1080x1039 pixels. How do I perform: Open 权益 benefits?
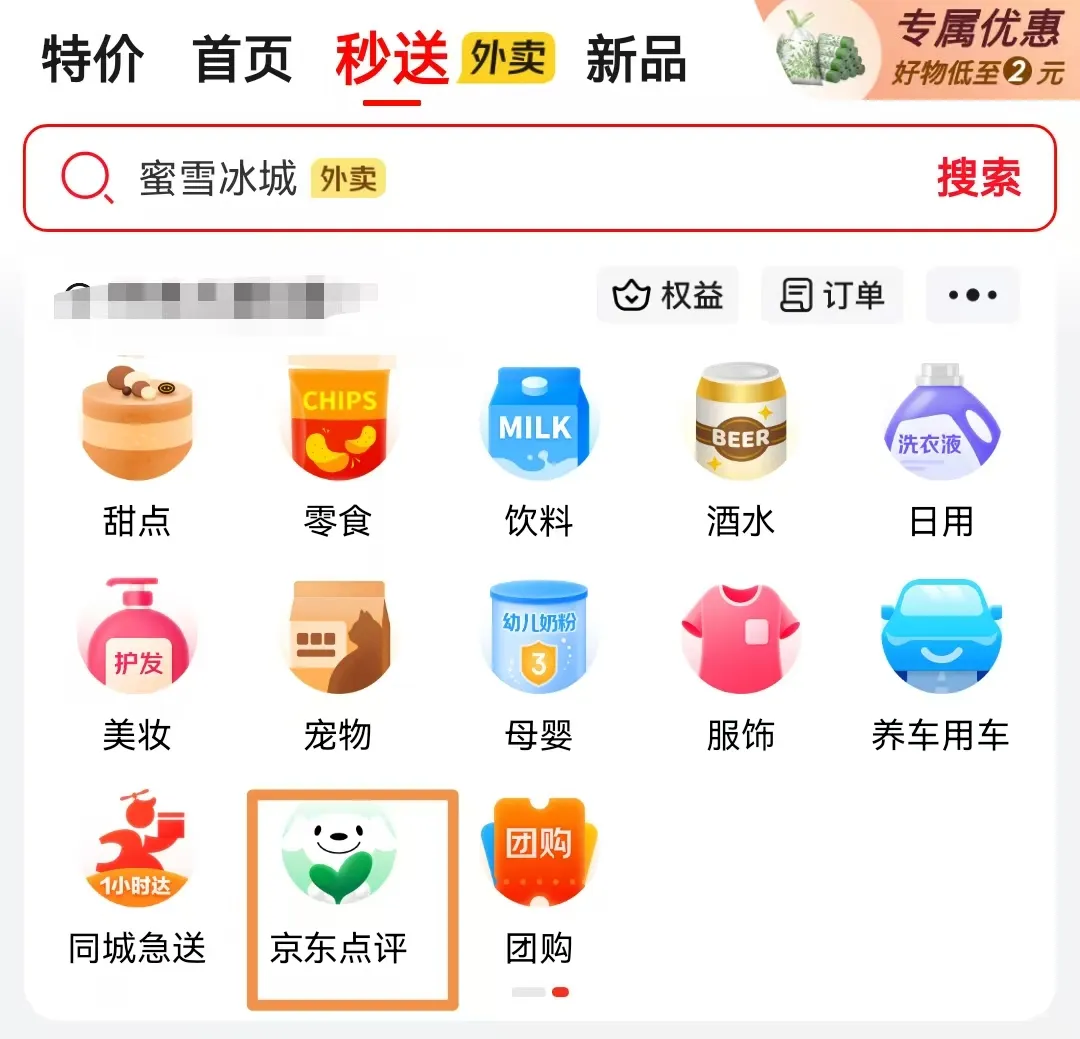click(x=667, y=295)
